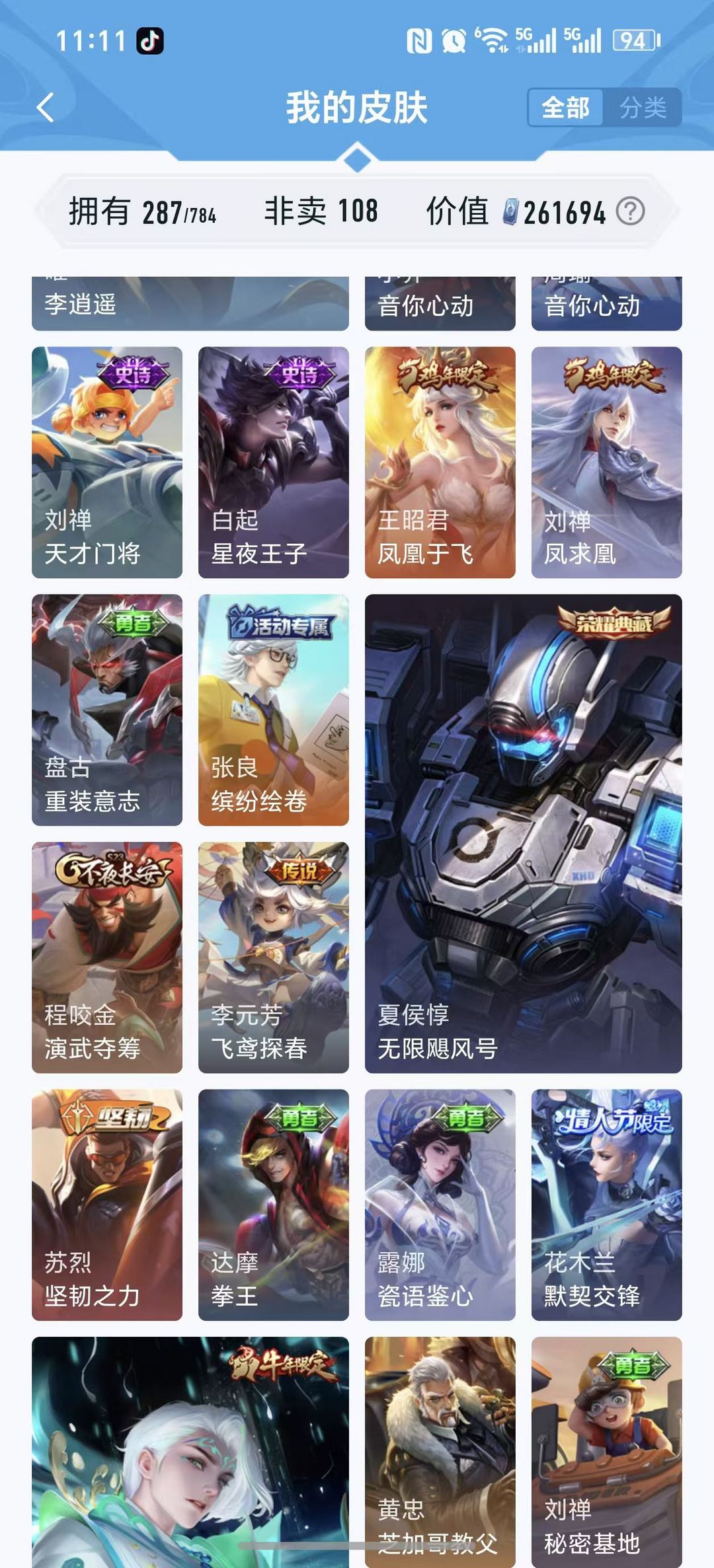View 刘禅 秘密基地 skin
The height and width of the screenshot is (1568, 714).
(x=606, y=1447)
